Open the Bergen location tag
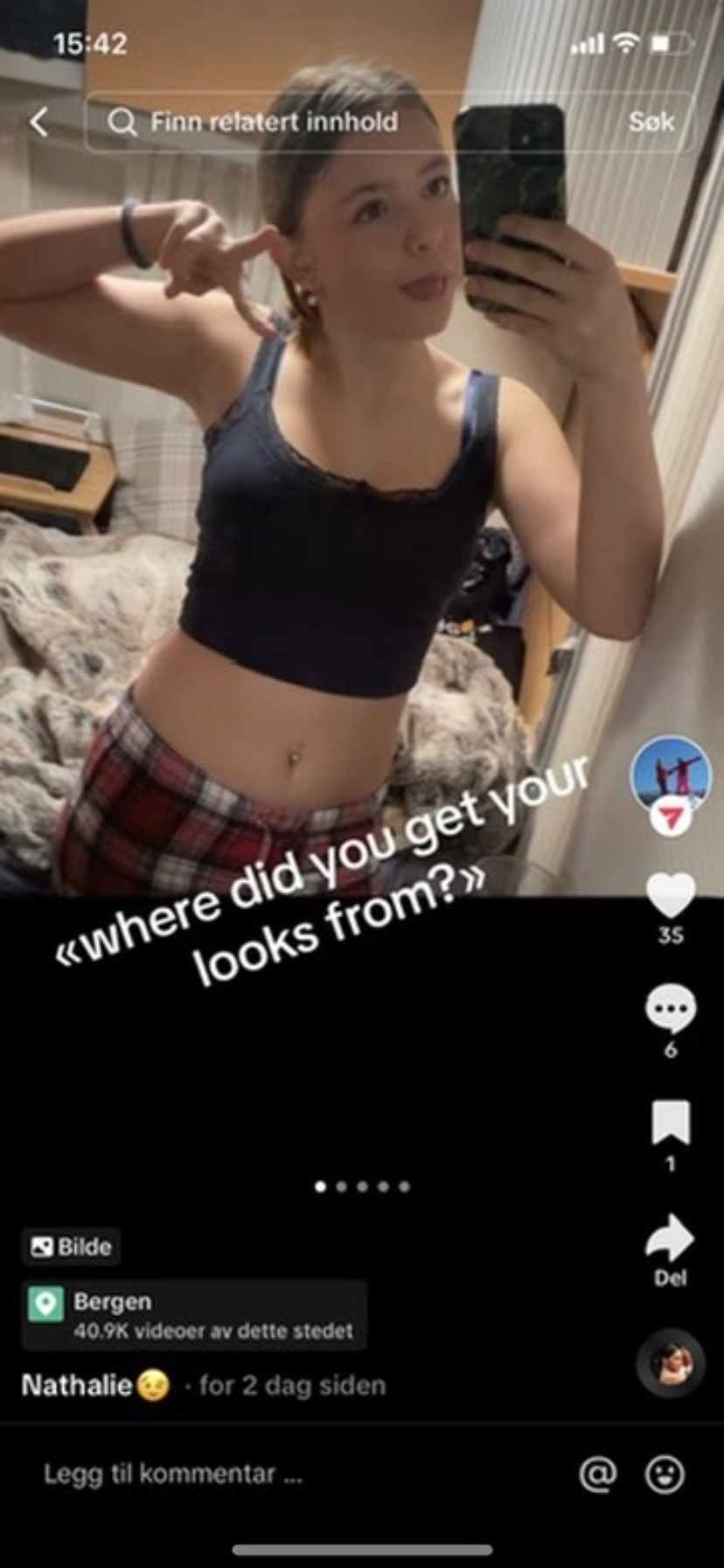 click(194, 1315)
